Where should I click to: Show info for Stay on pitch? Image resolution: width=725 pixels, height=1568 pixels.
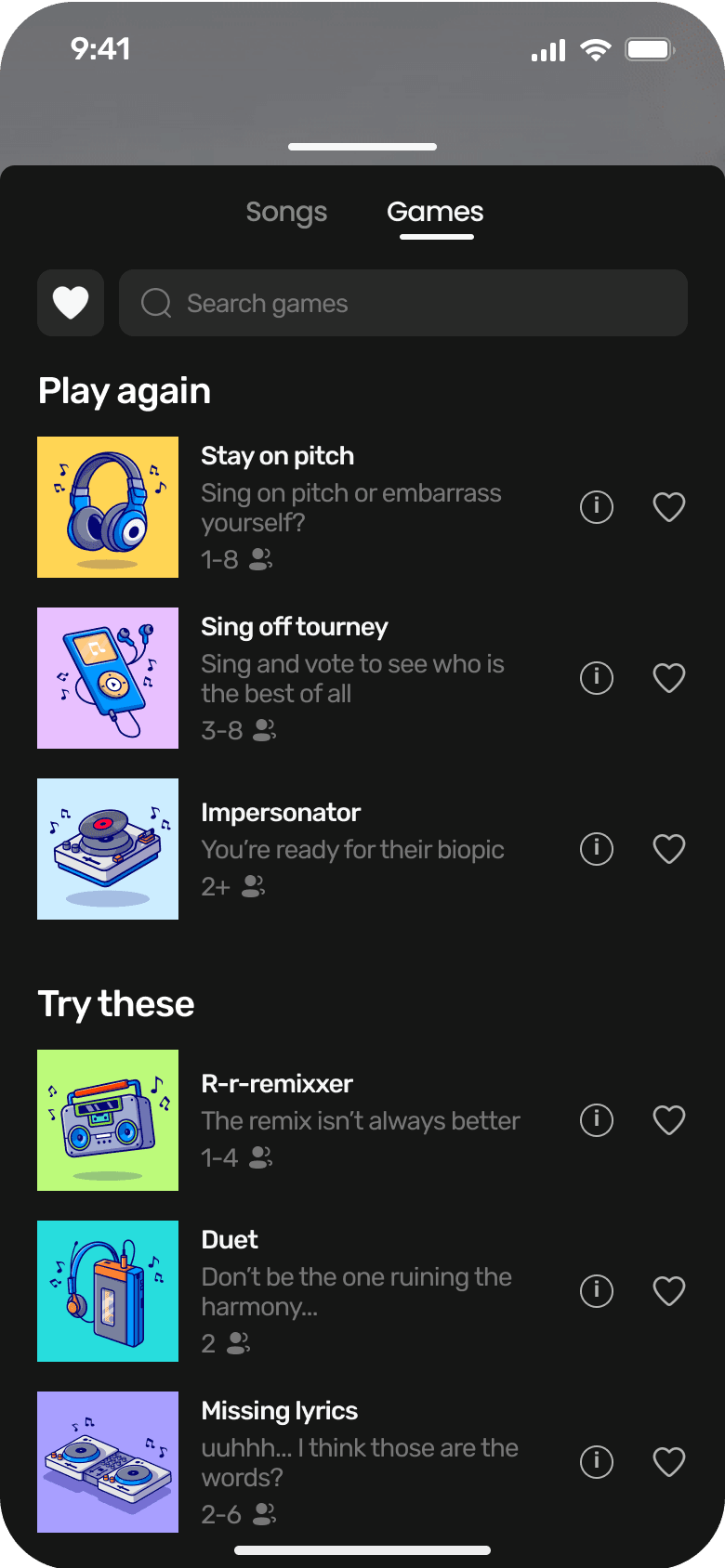[597, 507]
